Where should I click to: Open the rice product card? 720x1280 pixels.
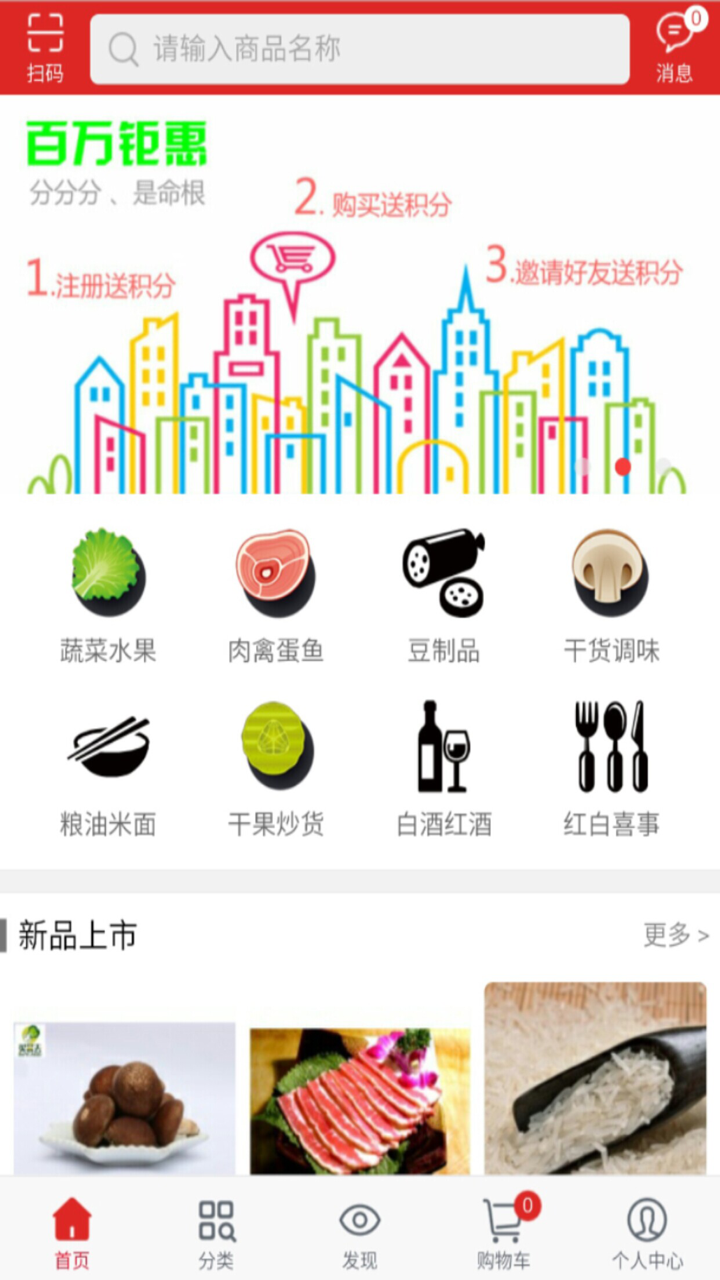[x=595, y=1078]
